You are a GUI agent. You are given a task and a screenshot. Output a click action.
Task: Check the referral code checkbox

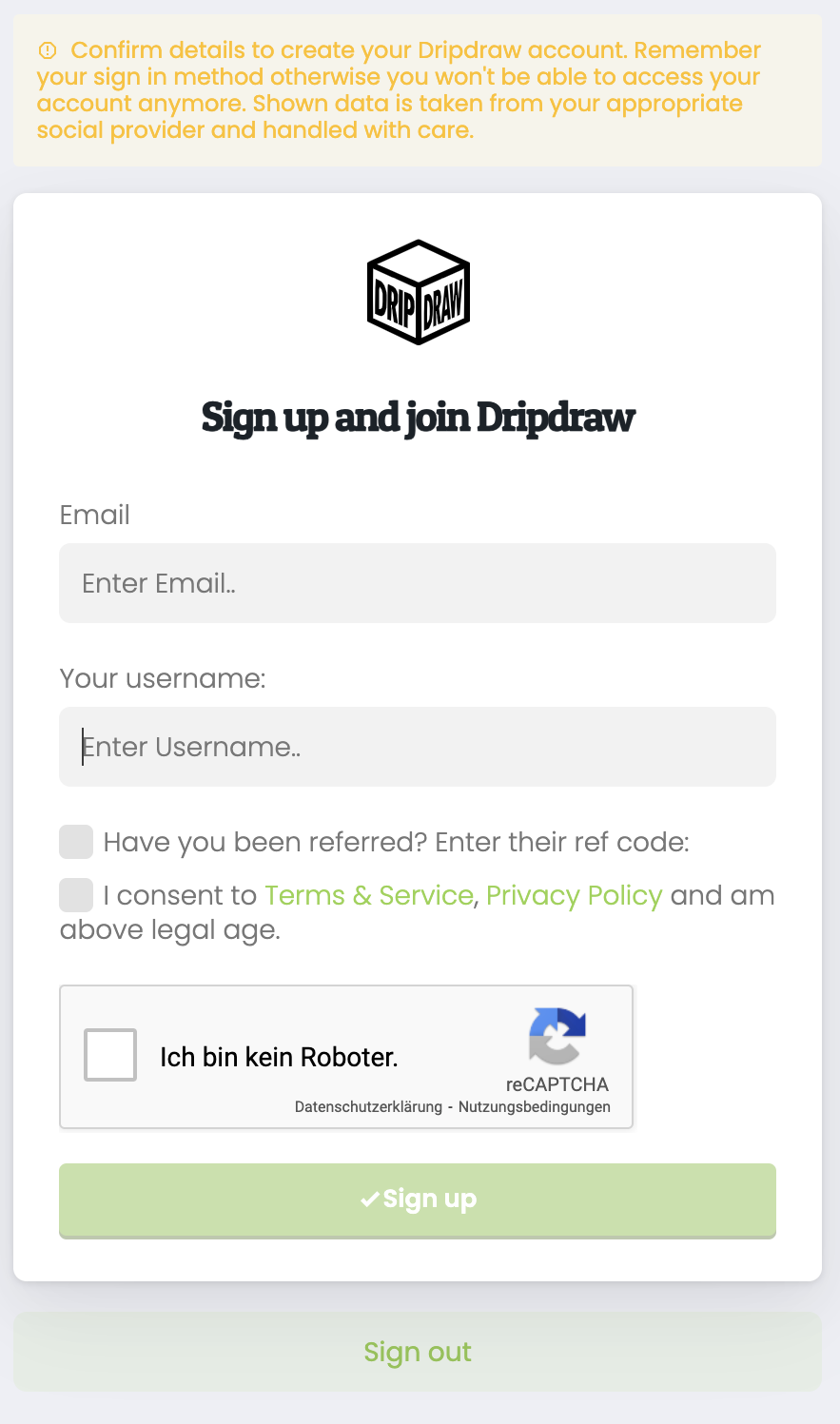click(x=76, y=842)
